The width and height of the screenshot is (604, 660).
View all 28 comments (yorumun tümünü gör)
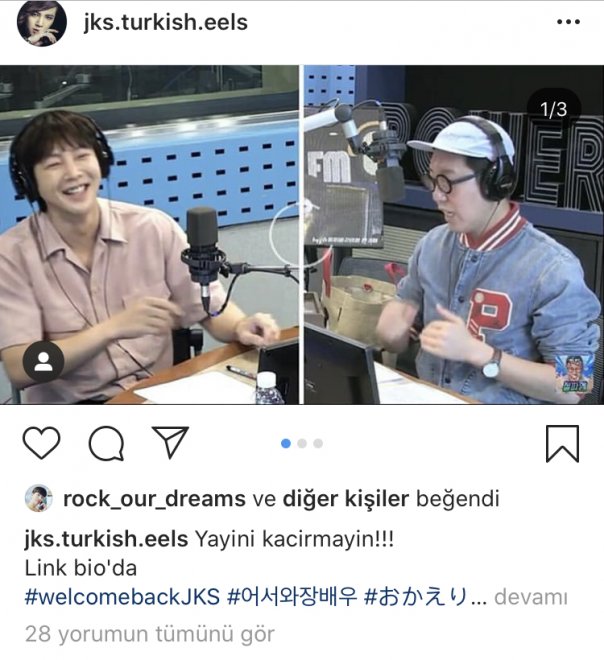pos(148,634)
